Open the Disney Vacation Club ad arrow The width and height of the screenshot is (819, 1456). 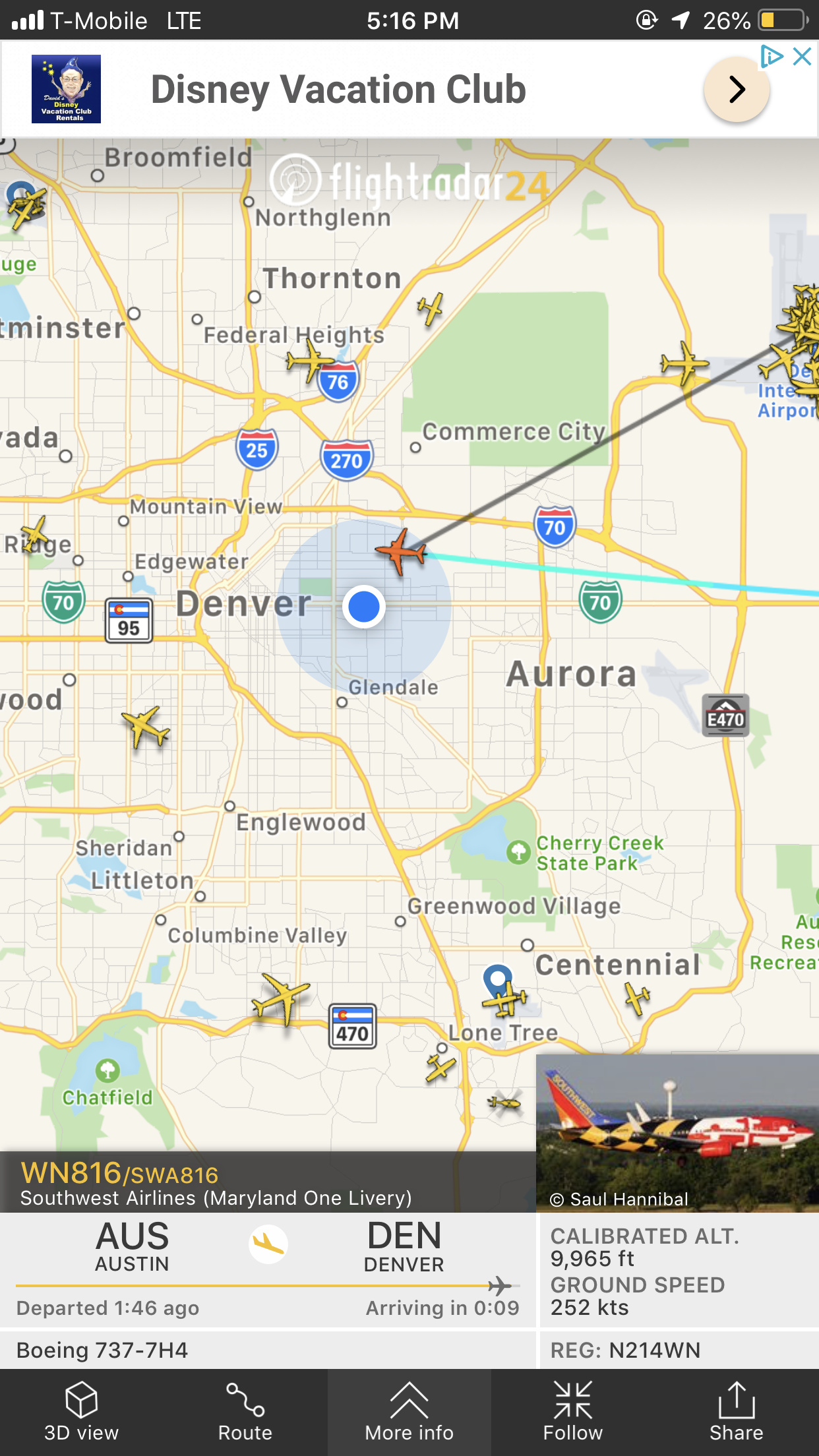click(x=737, y=90)
